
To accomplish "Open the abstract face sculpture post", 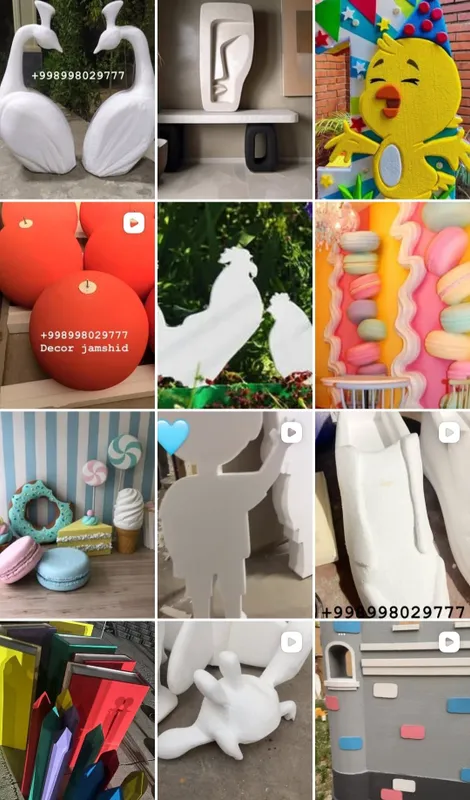I will [235, 99].
